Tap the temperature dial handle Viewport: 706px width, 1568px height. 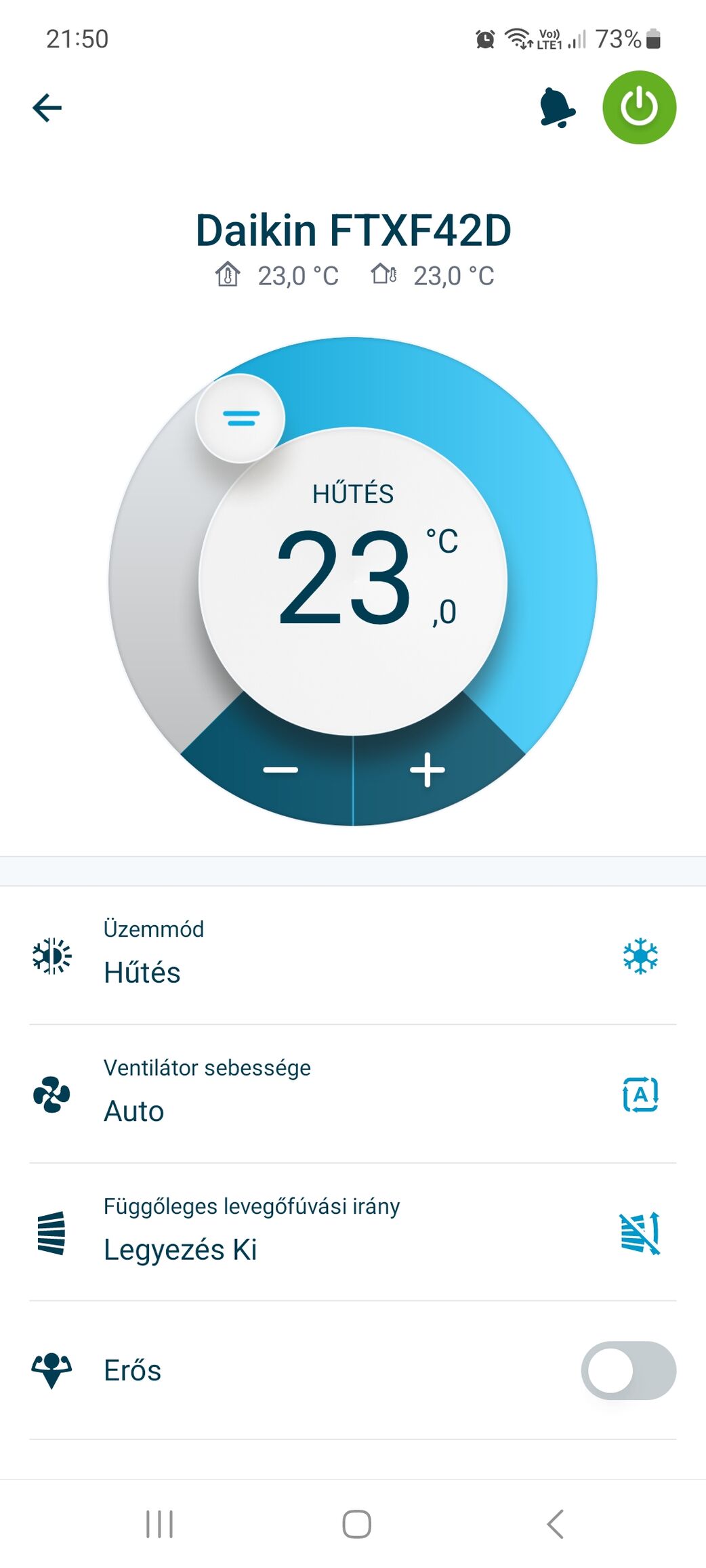coord(241,419)
